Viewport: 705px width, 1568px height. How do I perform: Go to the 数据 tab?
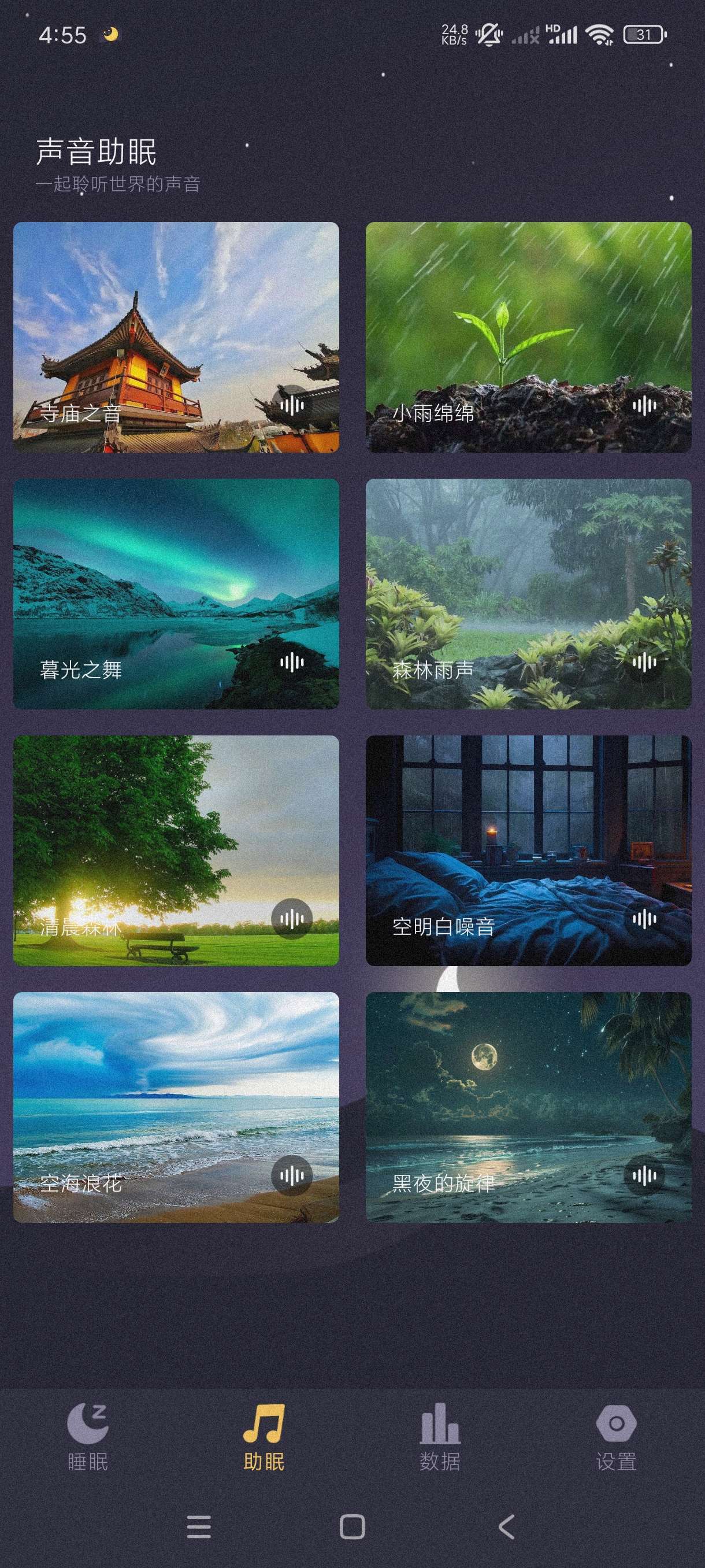pos(440,1438)
